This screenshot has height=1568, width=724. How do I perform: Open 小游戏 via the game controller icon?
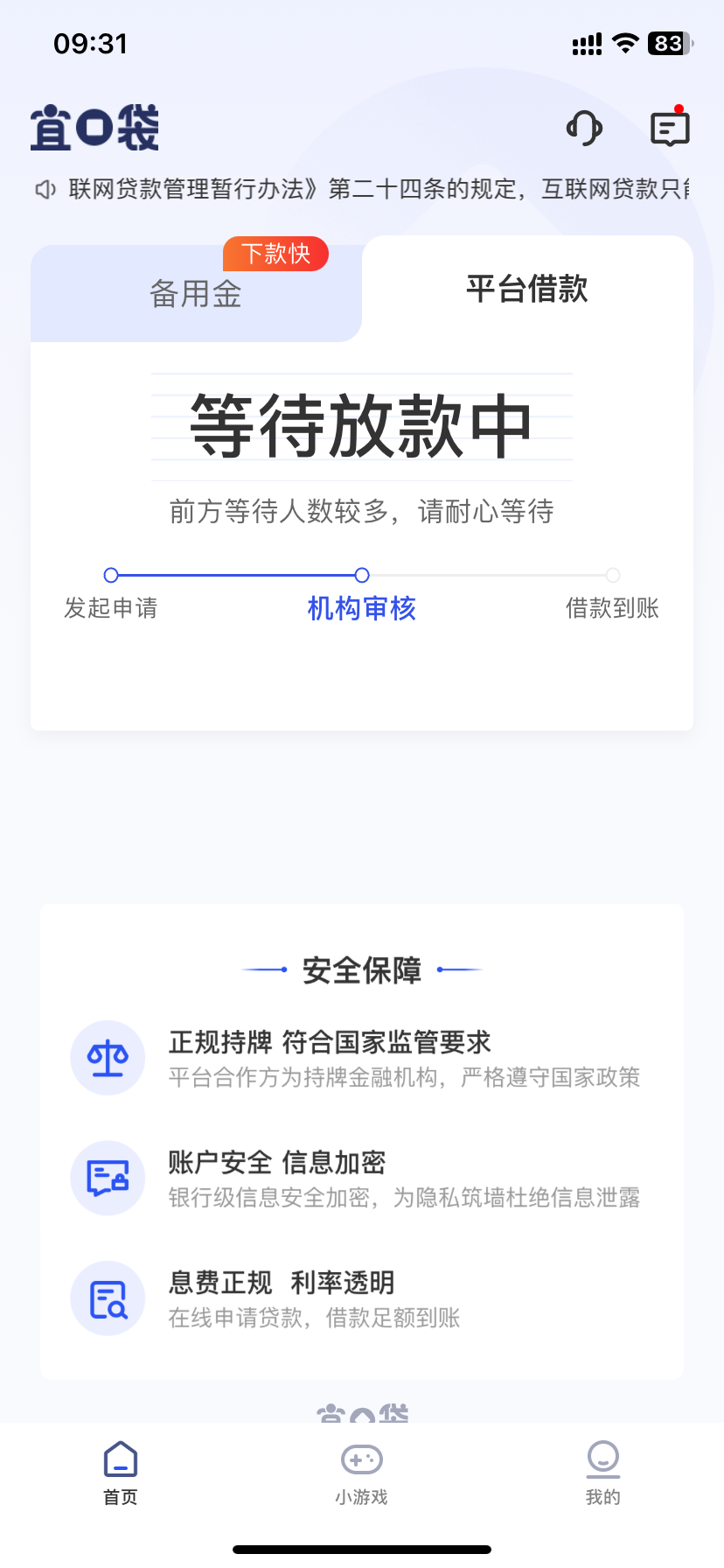(361, 1459)
